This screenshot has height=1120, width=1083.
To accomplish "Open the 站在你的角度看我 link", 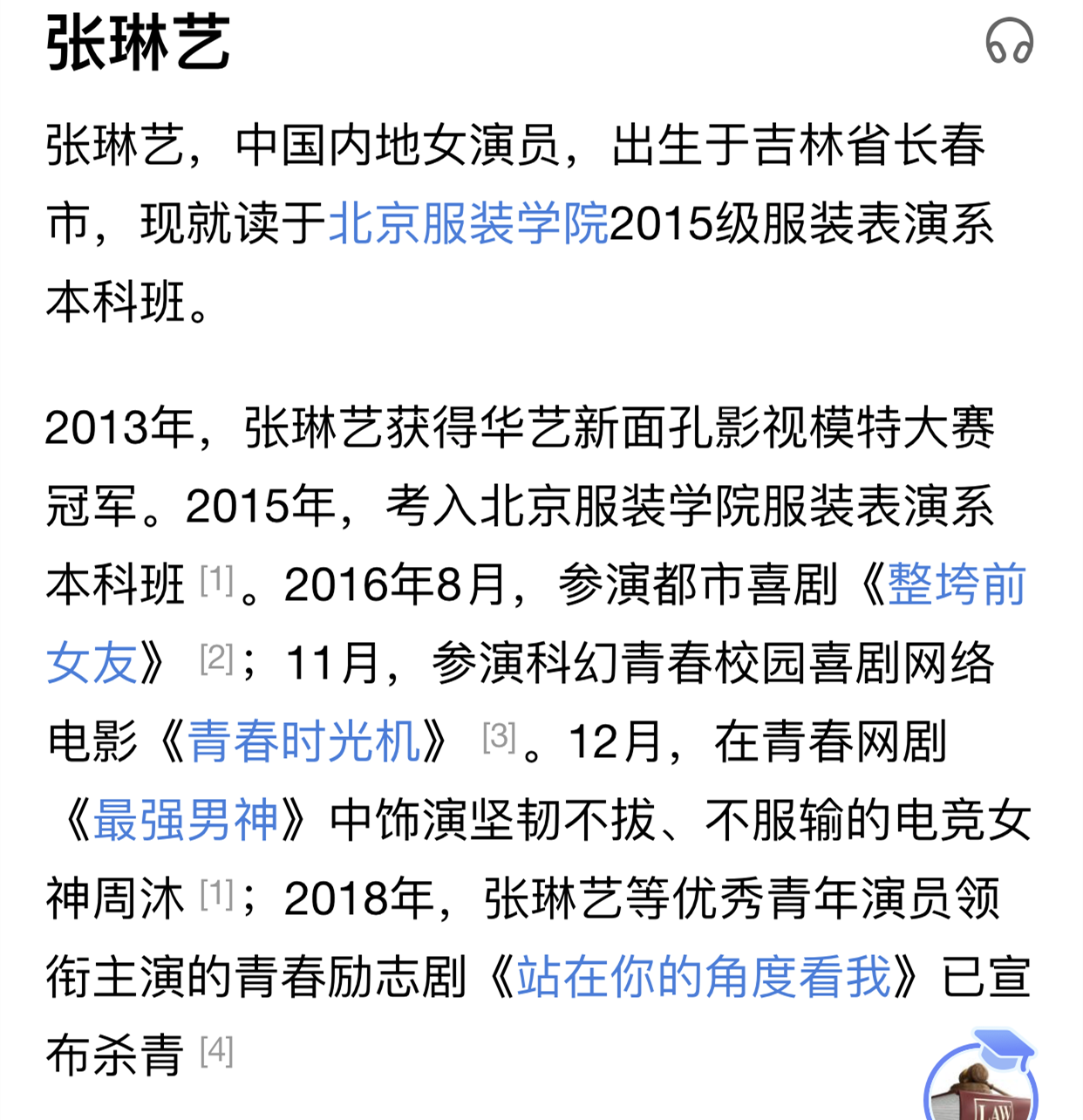I will [705, 977].
